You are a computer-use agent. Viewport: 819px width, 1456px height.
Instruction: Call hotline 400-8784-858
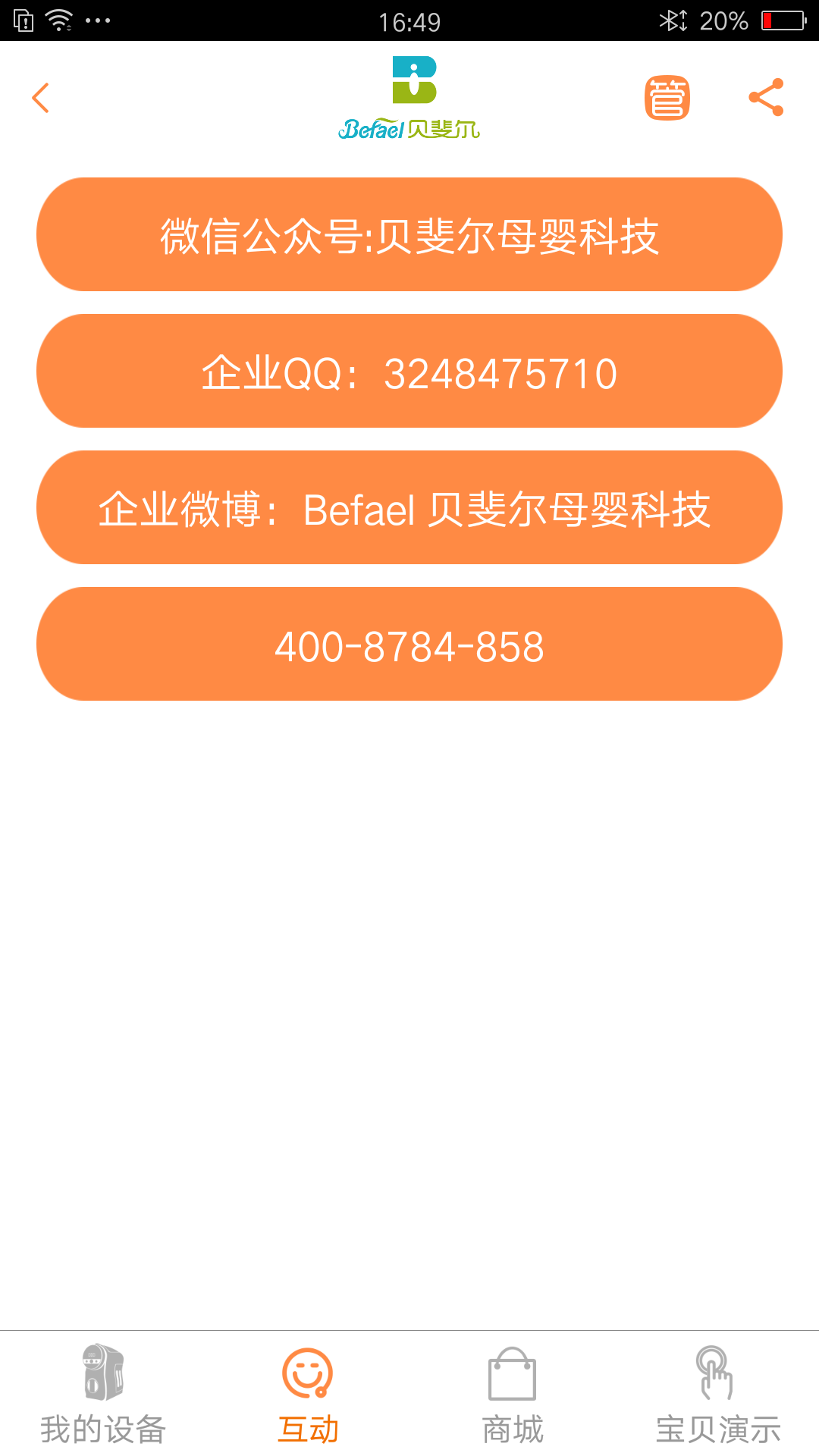(x=409, y=645)
